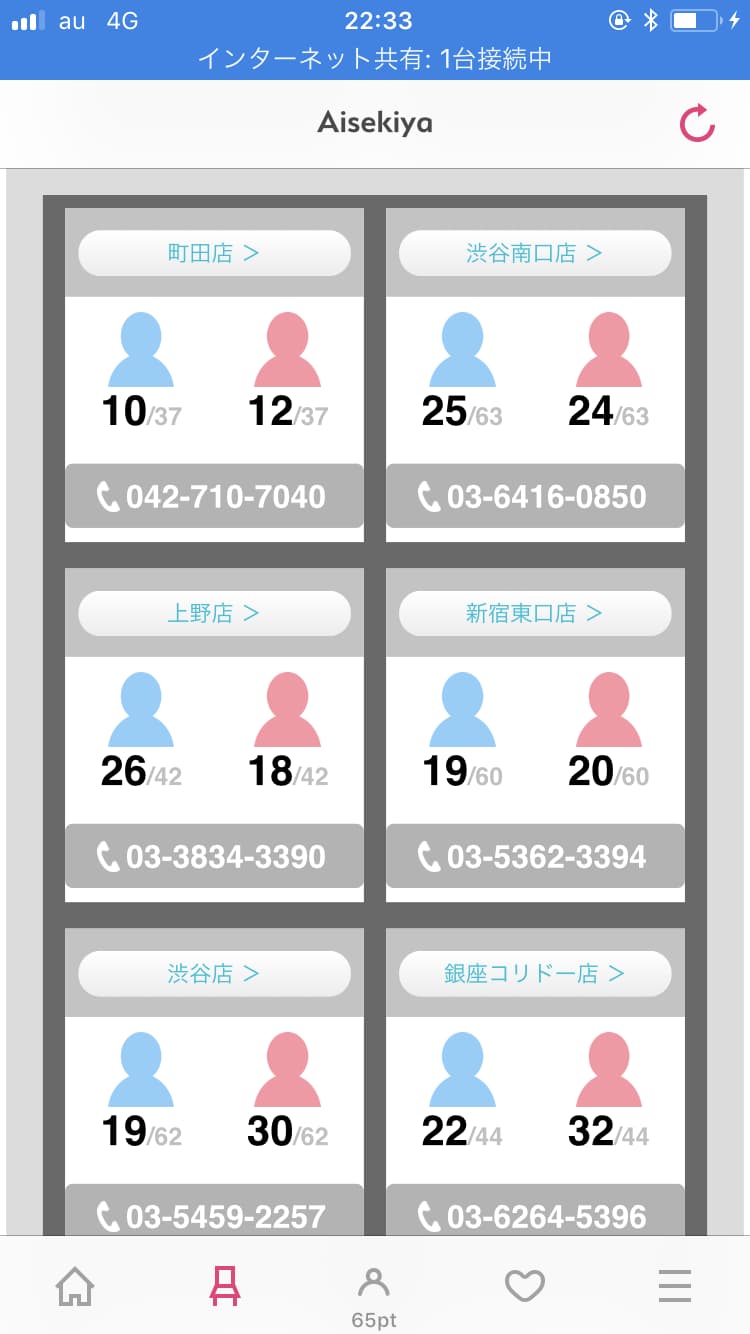The height and width of the screenshot is (1334, 750).
Task: Open the profile tab showing 65pt
Action: point(374,1297)
